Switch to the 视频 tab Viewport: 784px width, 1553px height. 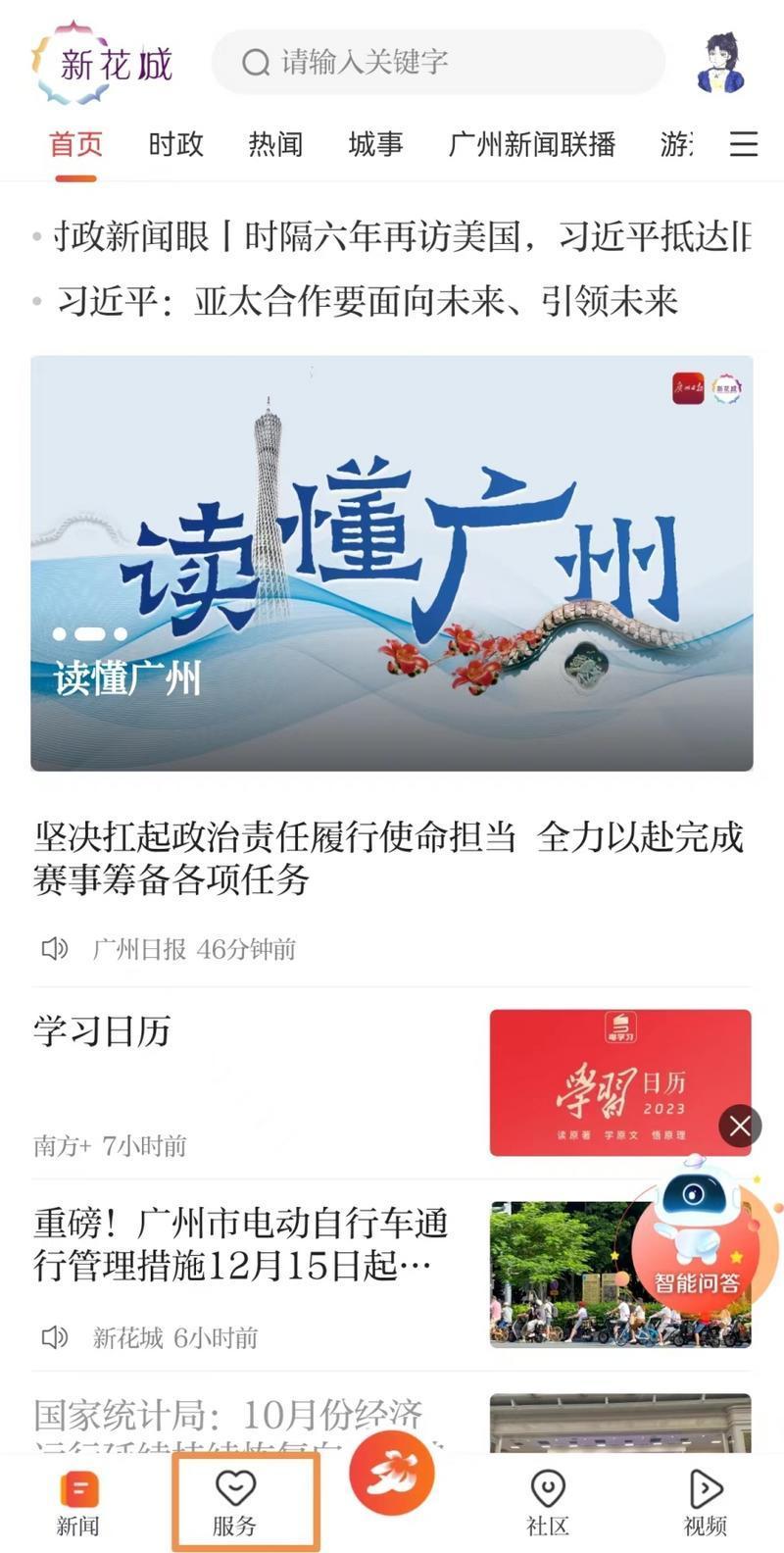tap(705, 1502)
